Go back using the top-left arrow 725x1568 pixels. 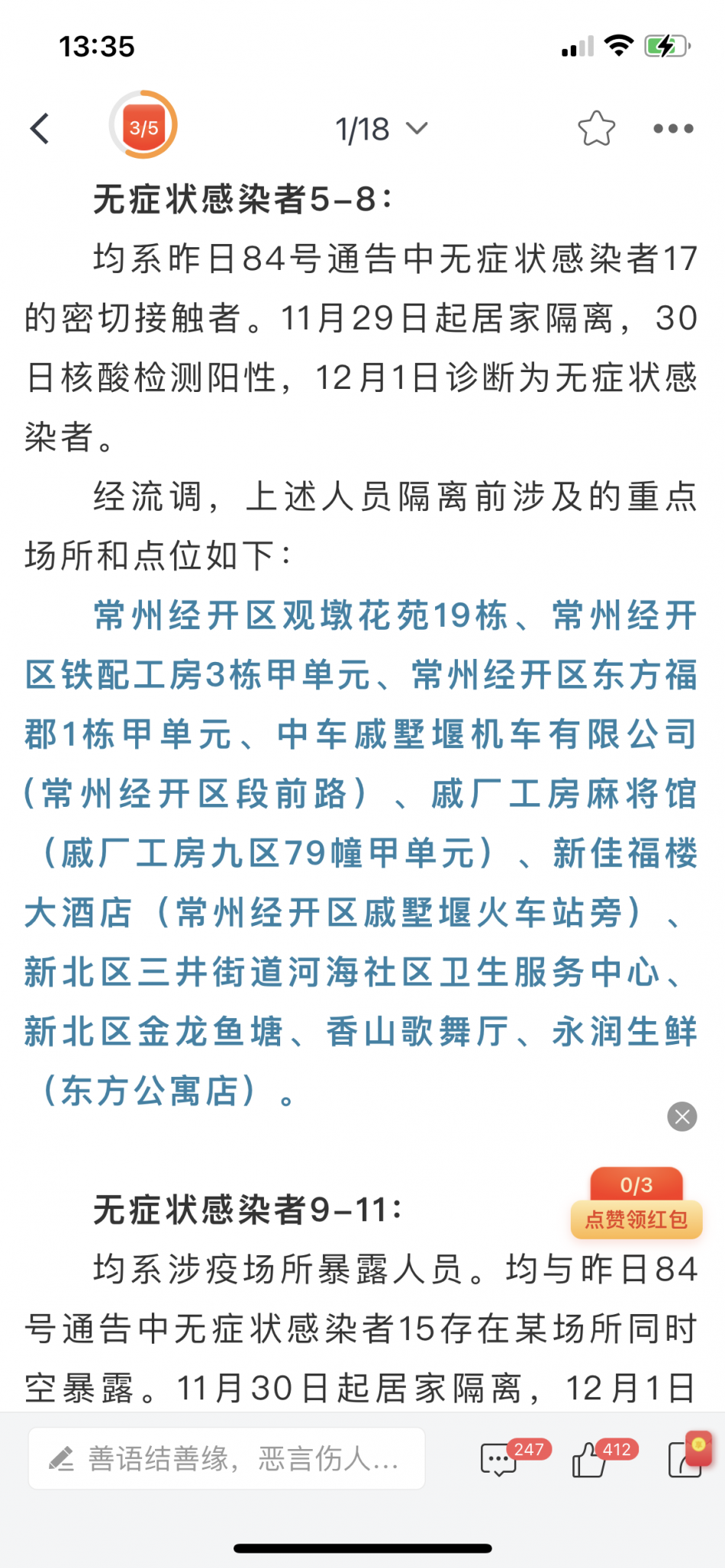coord(40,128)
